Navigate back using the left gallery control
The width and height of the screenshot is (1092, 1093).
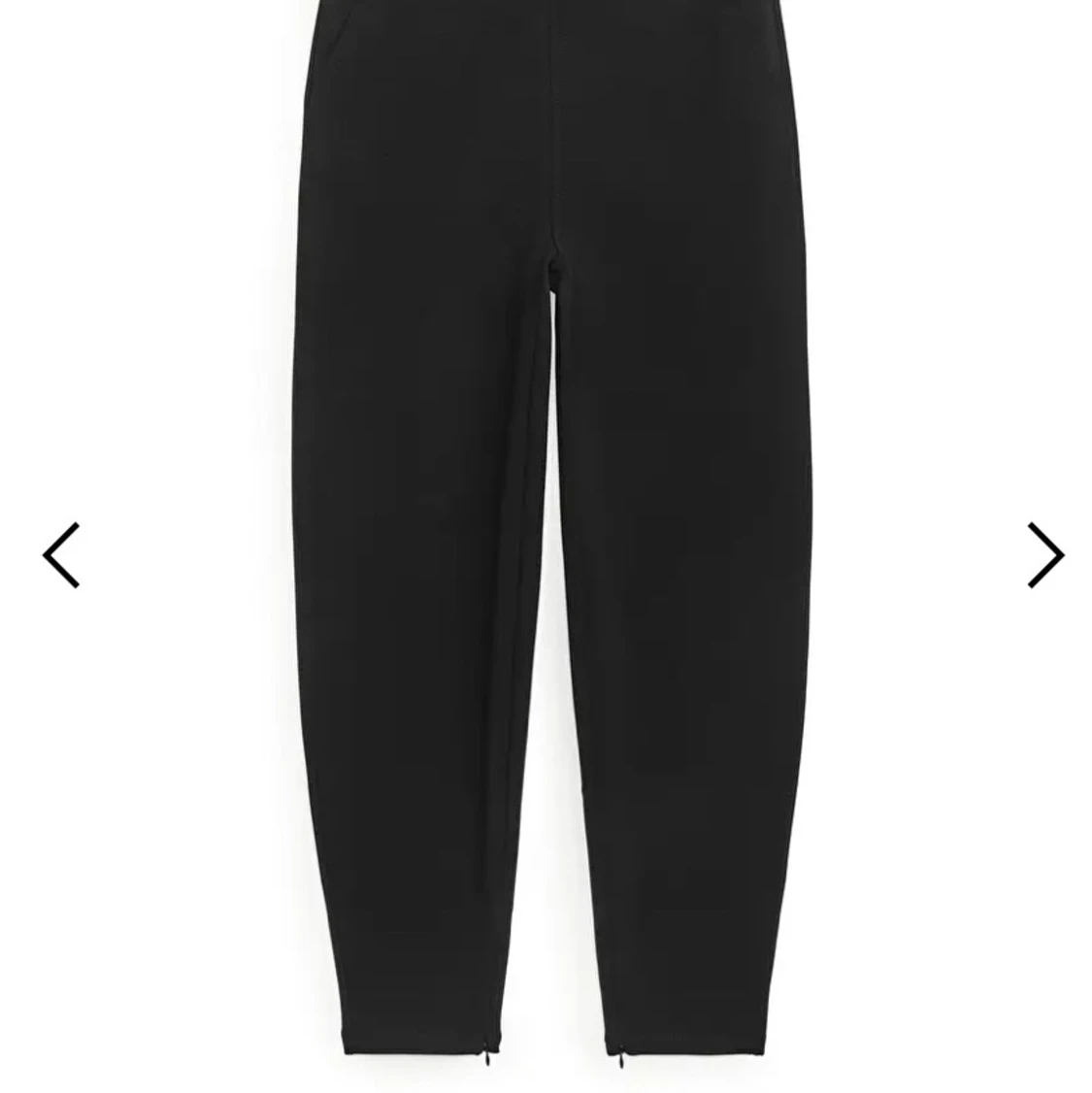[60, 553]
